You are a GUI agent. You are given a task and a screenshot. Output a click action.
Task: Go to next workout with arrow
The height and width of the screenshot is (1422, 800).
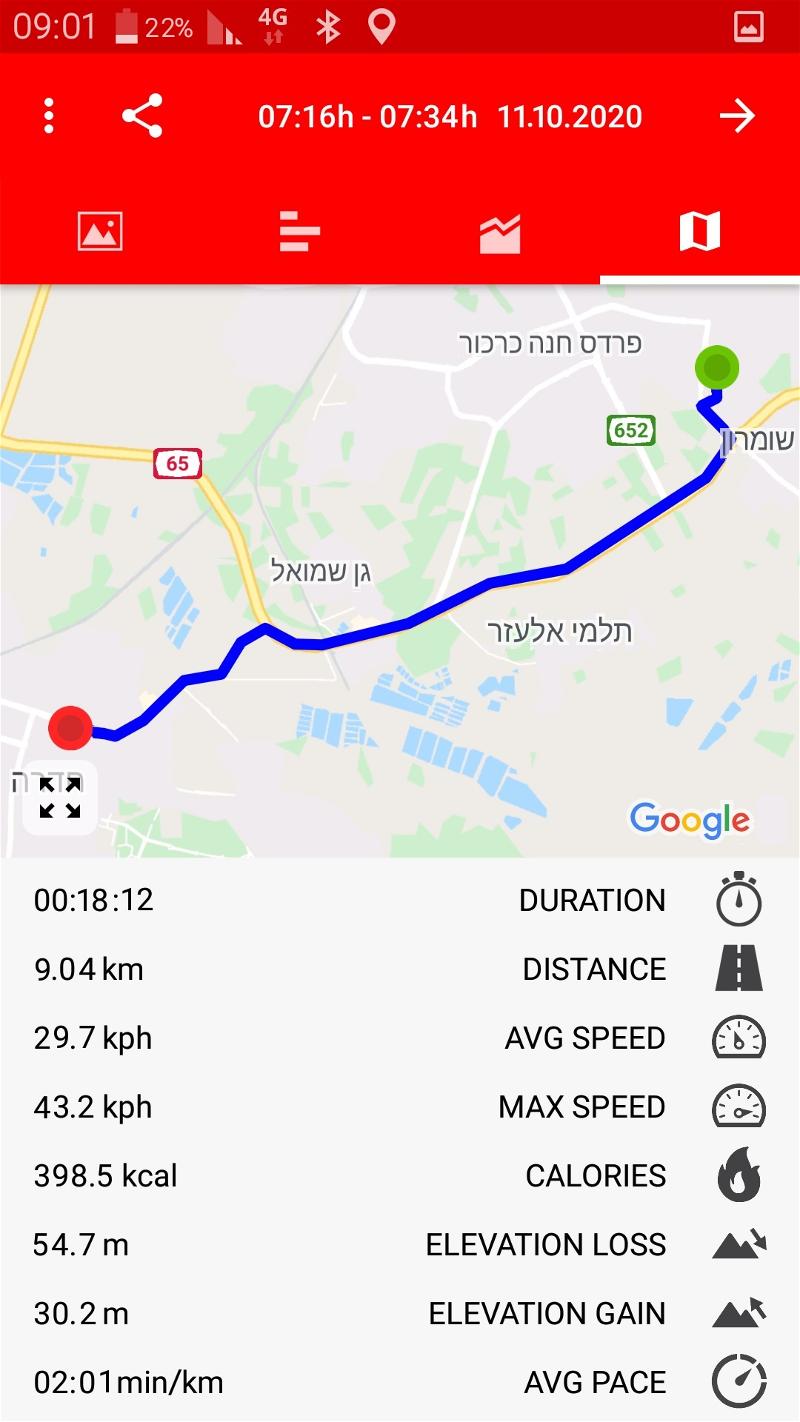[x=738, y=117]
